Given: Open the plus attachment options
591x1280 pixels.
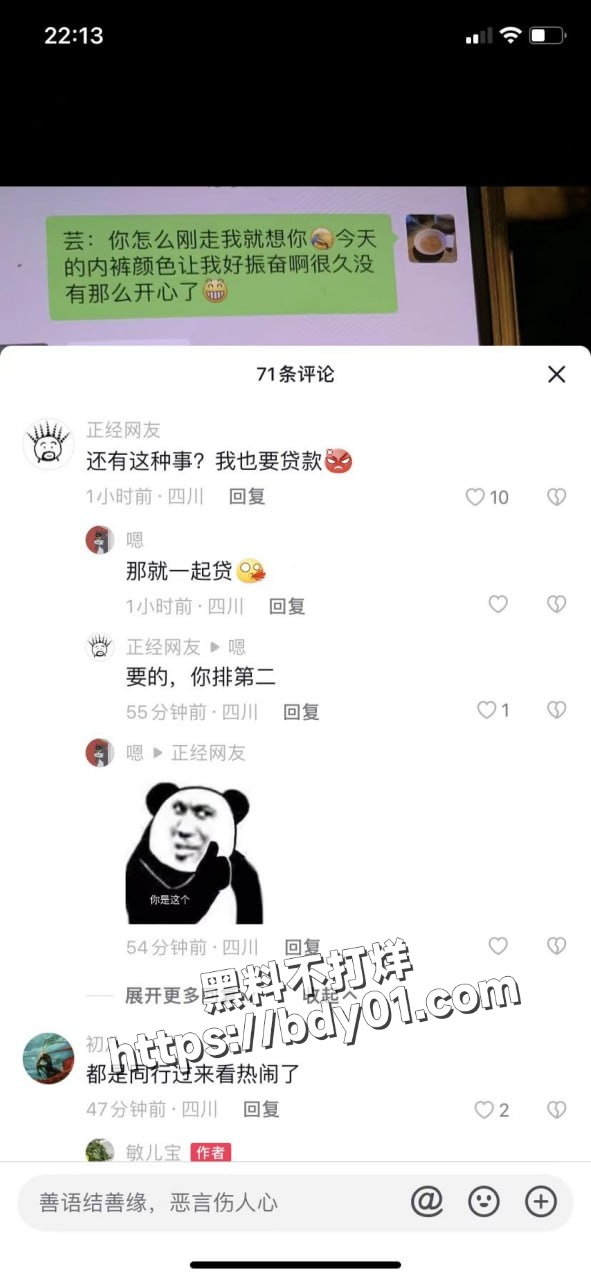Looking at the screenshot, I should point(541,1202).
